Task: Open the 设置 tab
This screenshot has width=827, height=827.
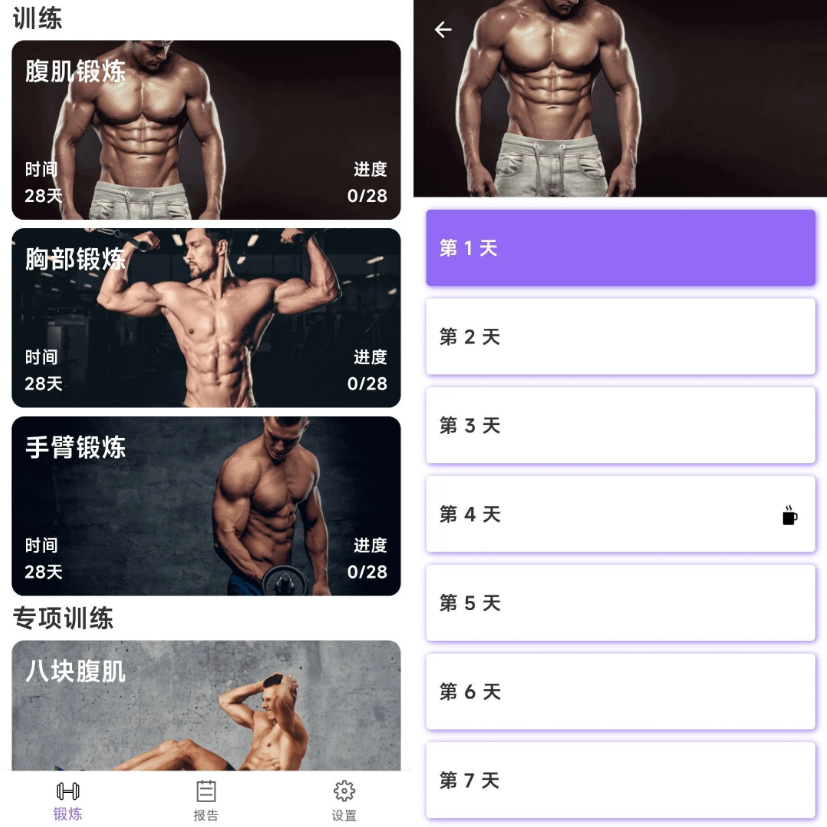Action: coord(344,800)
